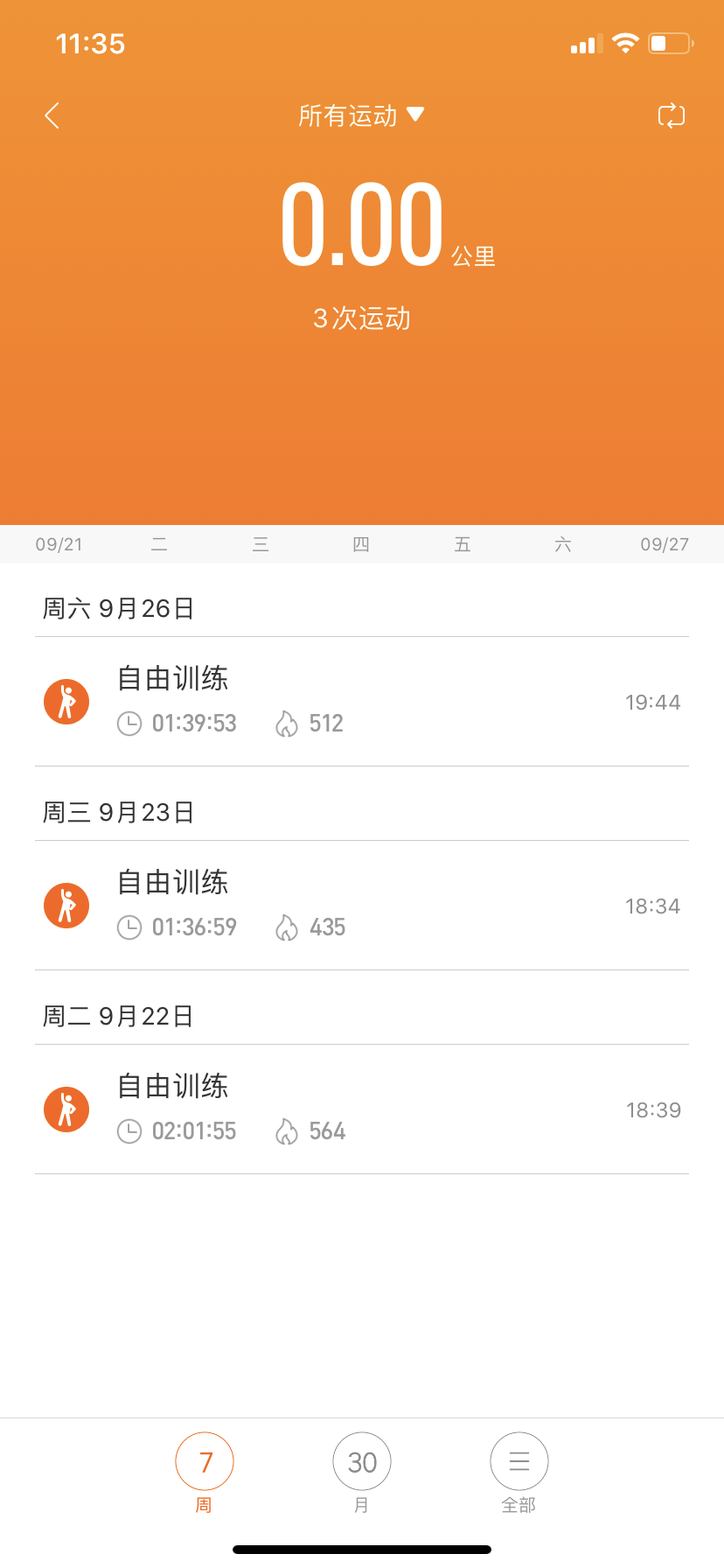The width and height of the screenshot is (724, 1568).
Task: Open the 9月22日 自由训练 workout record
Action: (362, 1109)
